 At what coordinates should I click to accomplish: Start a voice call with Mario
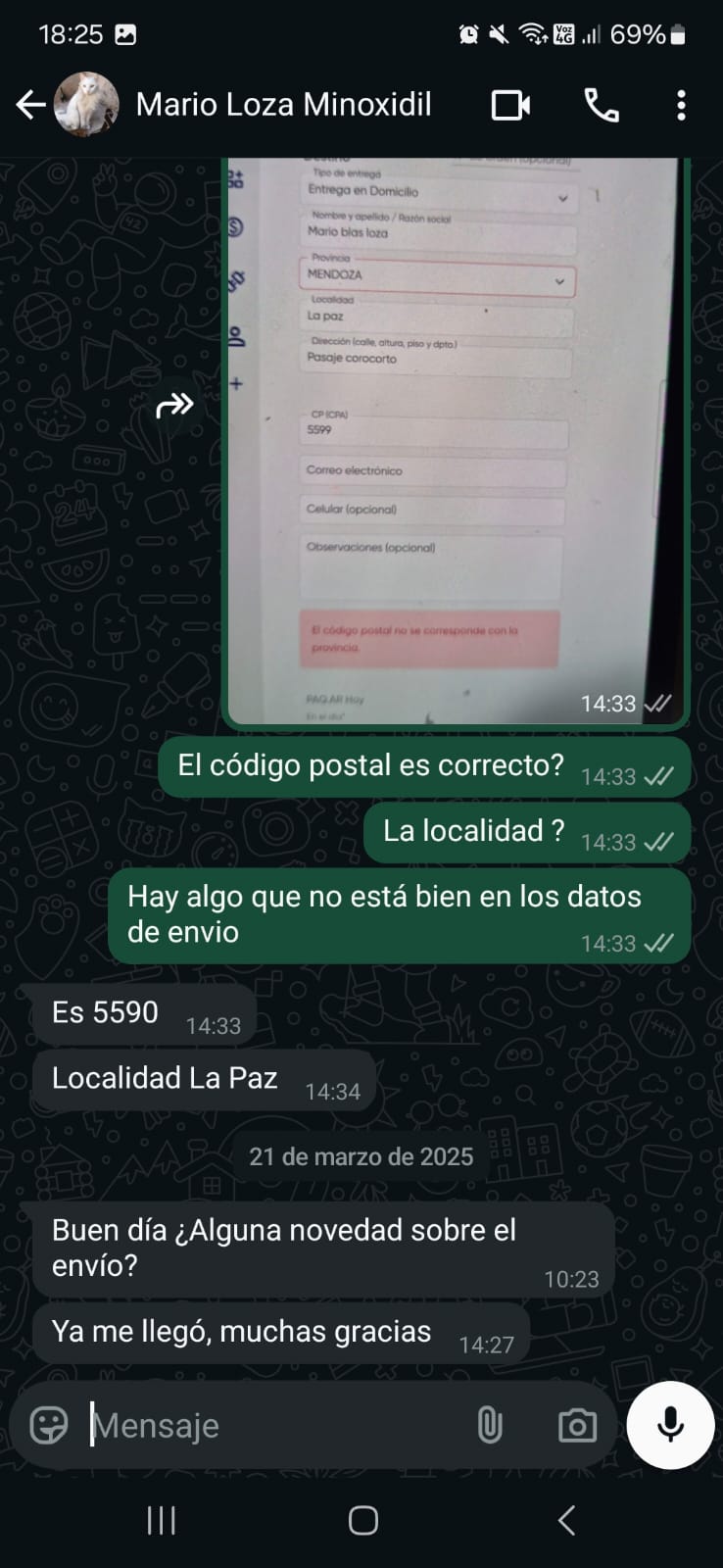(x=602, y=105)
